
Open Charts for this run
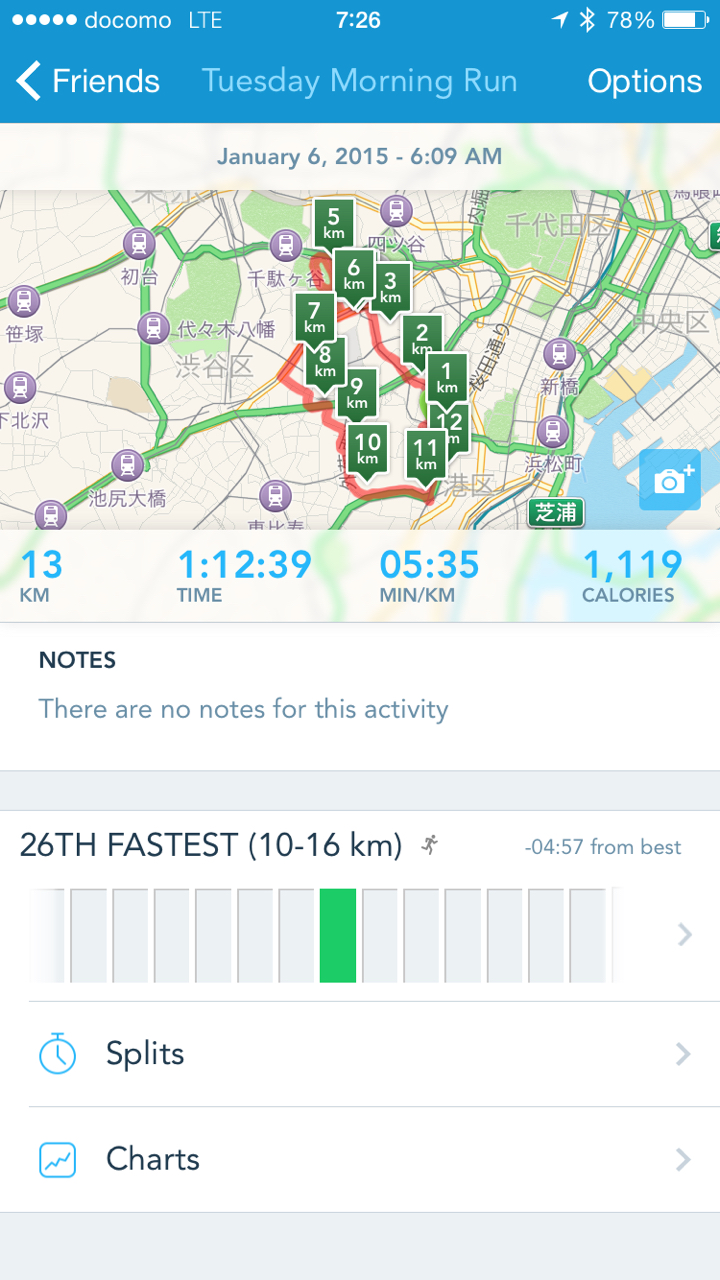360,1159
